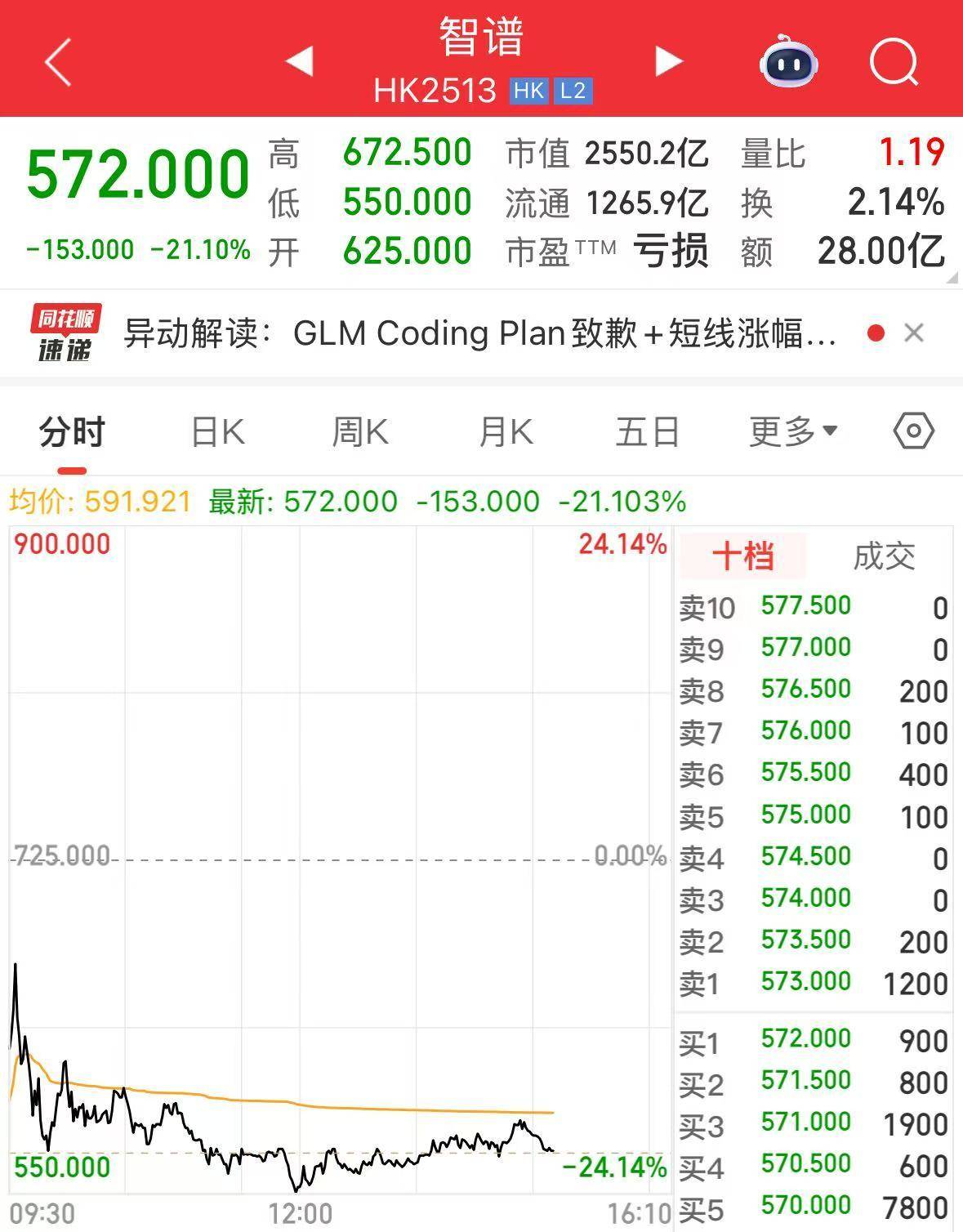
Task: Switch to the next stock with right triangle
Action: pos(668,61)
